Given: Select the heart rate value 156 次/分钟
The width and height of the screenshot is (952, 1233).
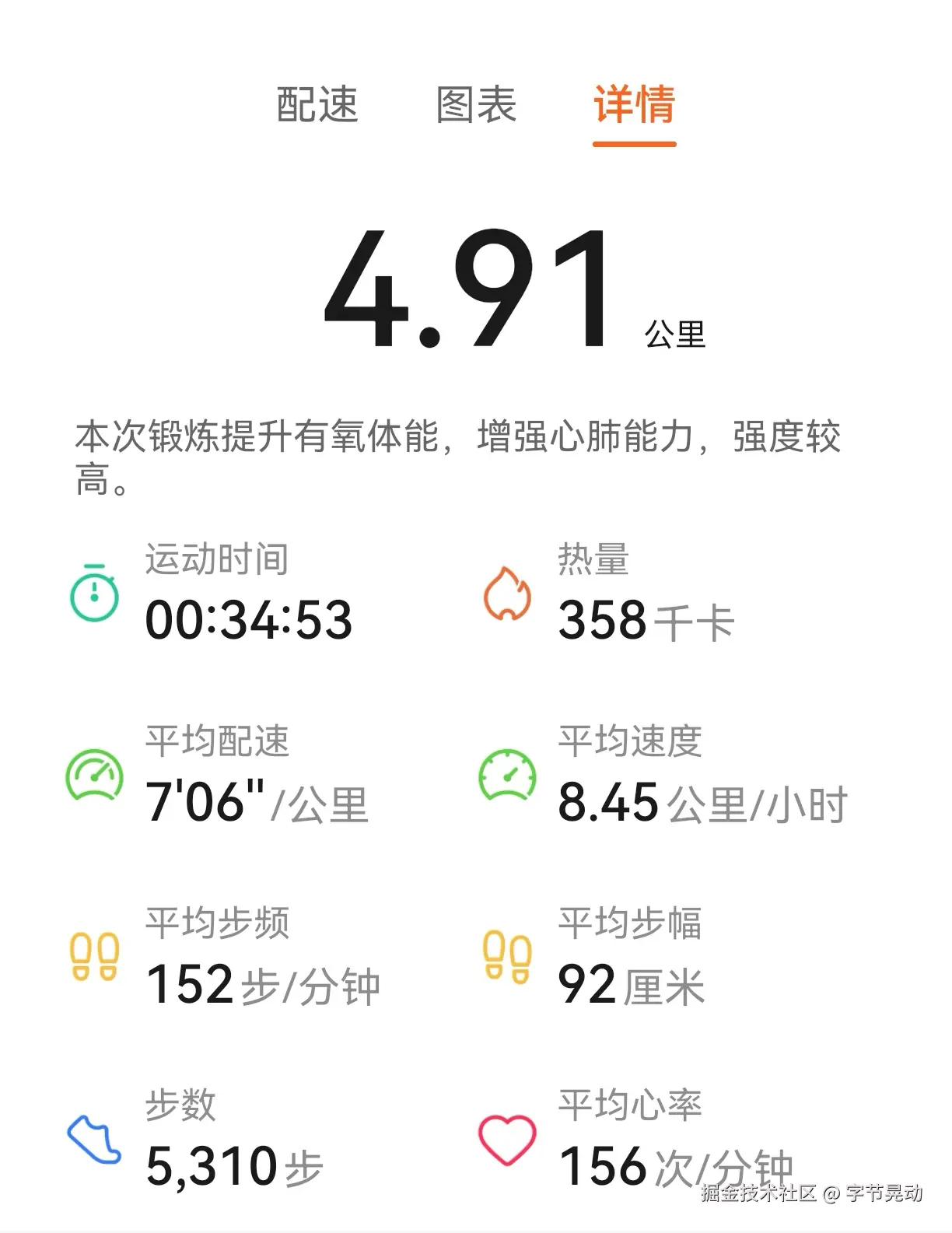Looking at the screenshot, I should tap(677, 1163).
